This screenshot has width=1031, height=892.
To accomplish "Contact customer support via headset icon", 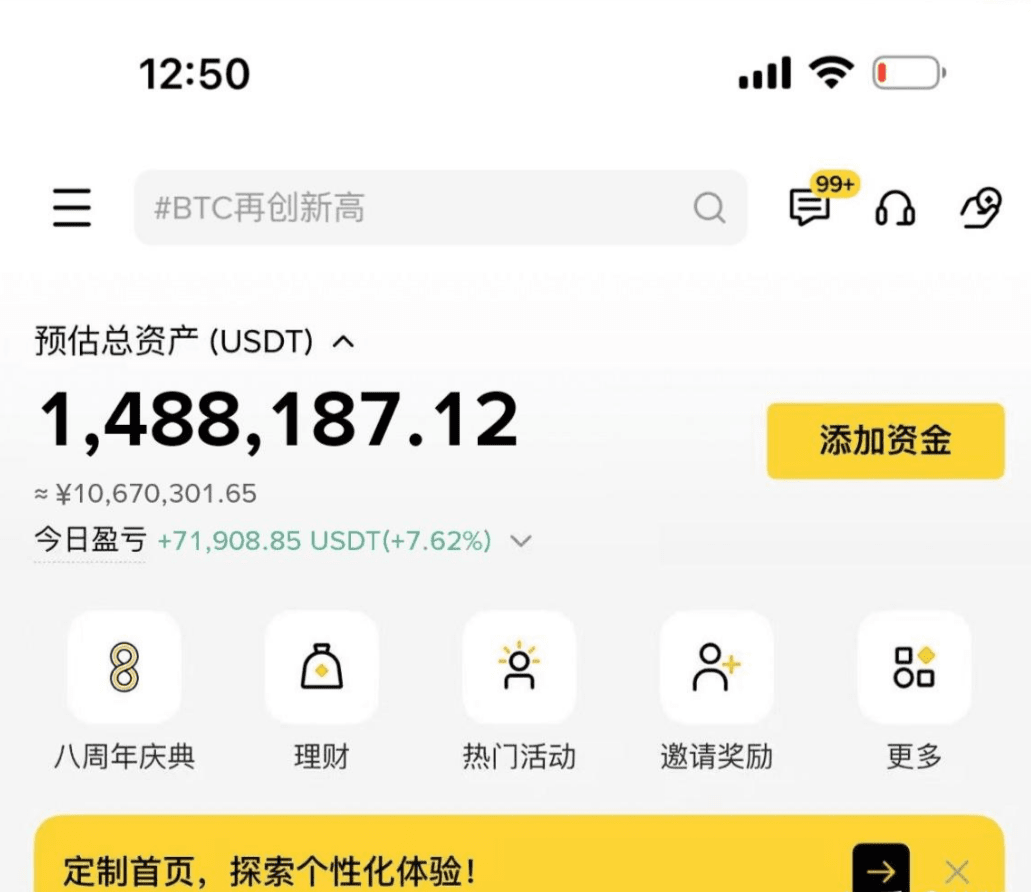I will 895,208.
